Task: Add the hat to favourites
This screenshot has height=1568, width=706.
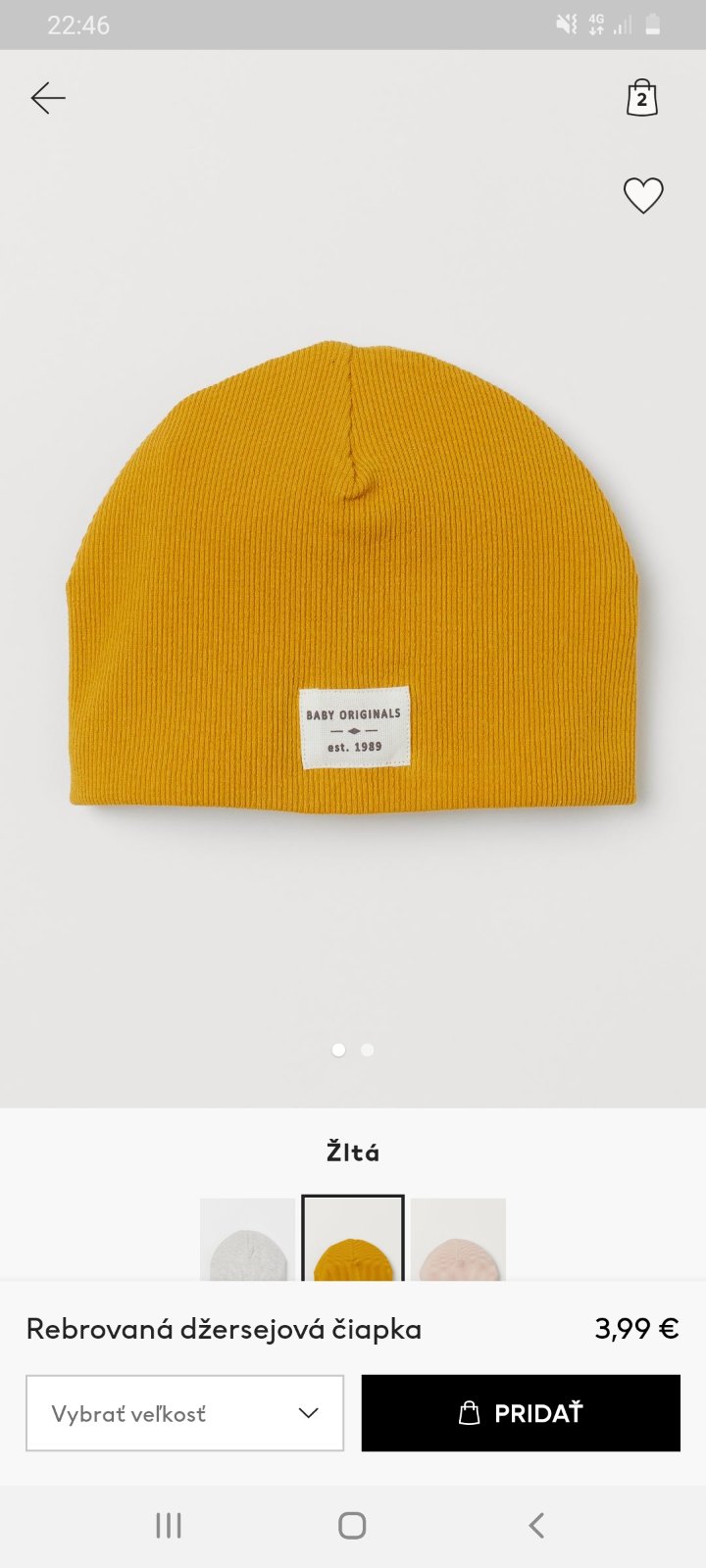Action: (643, 195)
